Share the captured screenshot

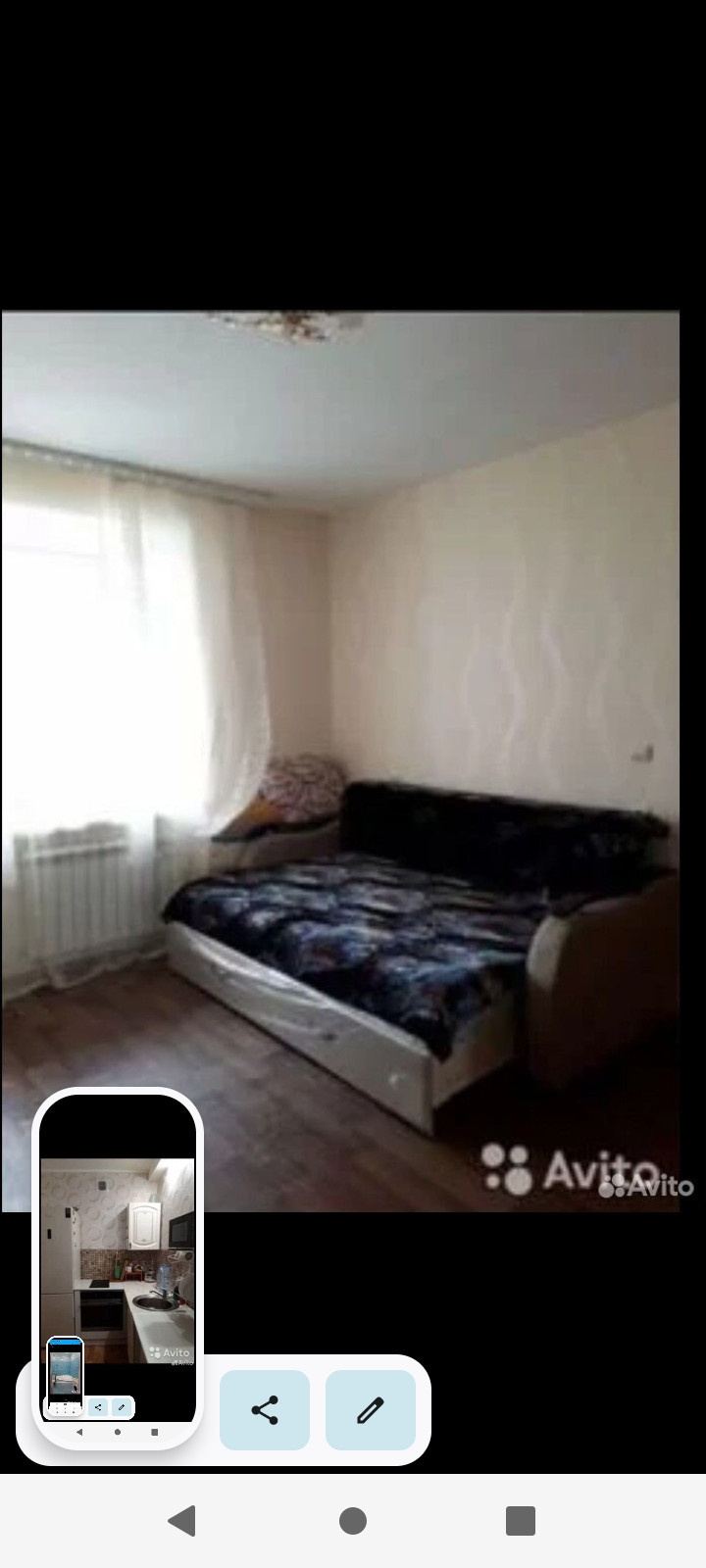(x=265, y=1410)
